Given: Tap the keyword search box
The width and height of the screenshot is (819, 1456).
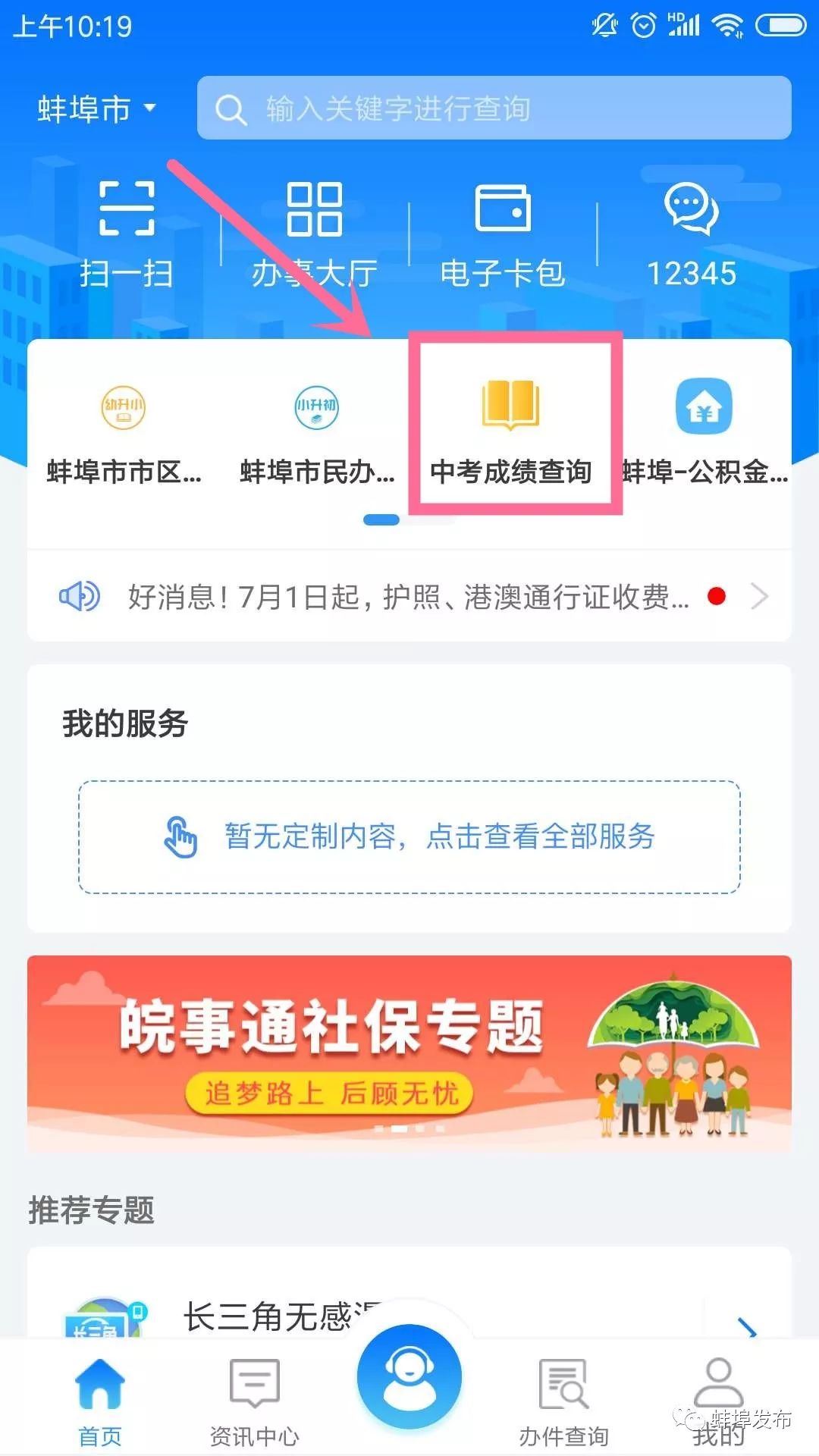Looking at the screenshot, I should 493,108.
